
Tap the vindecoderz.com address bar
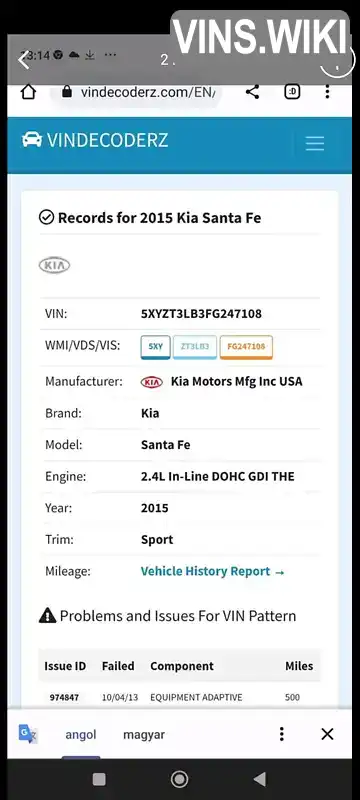[138, 92]
